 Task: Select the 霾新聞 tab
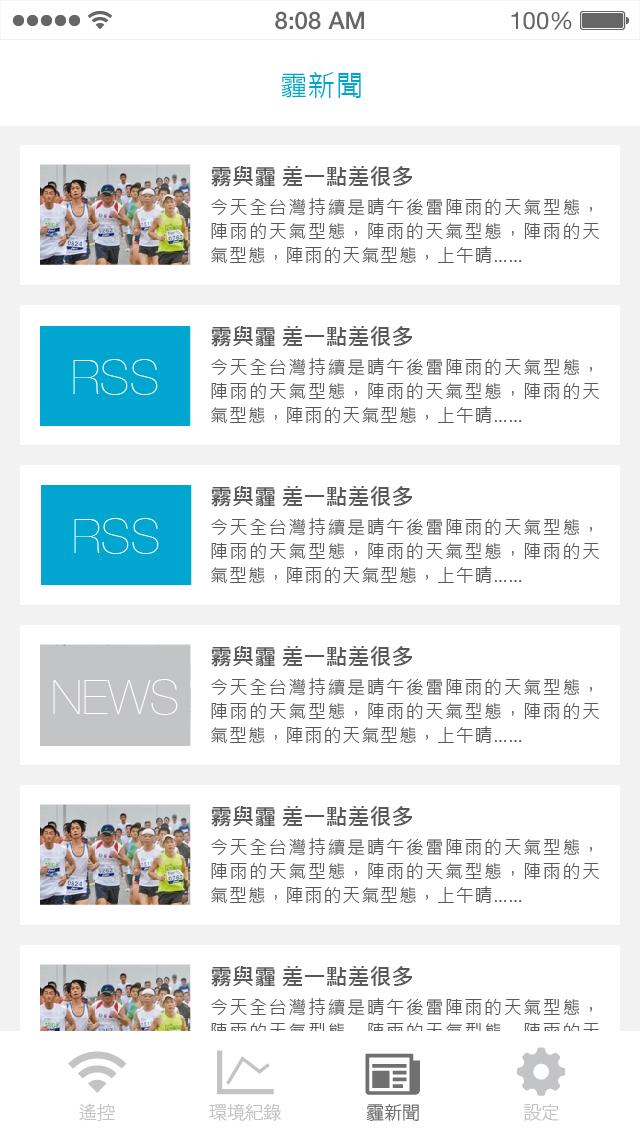pos(393,1084)
